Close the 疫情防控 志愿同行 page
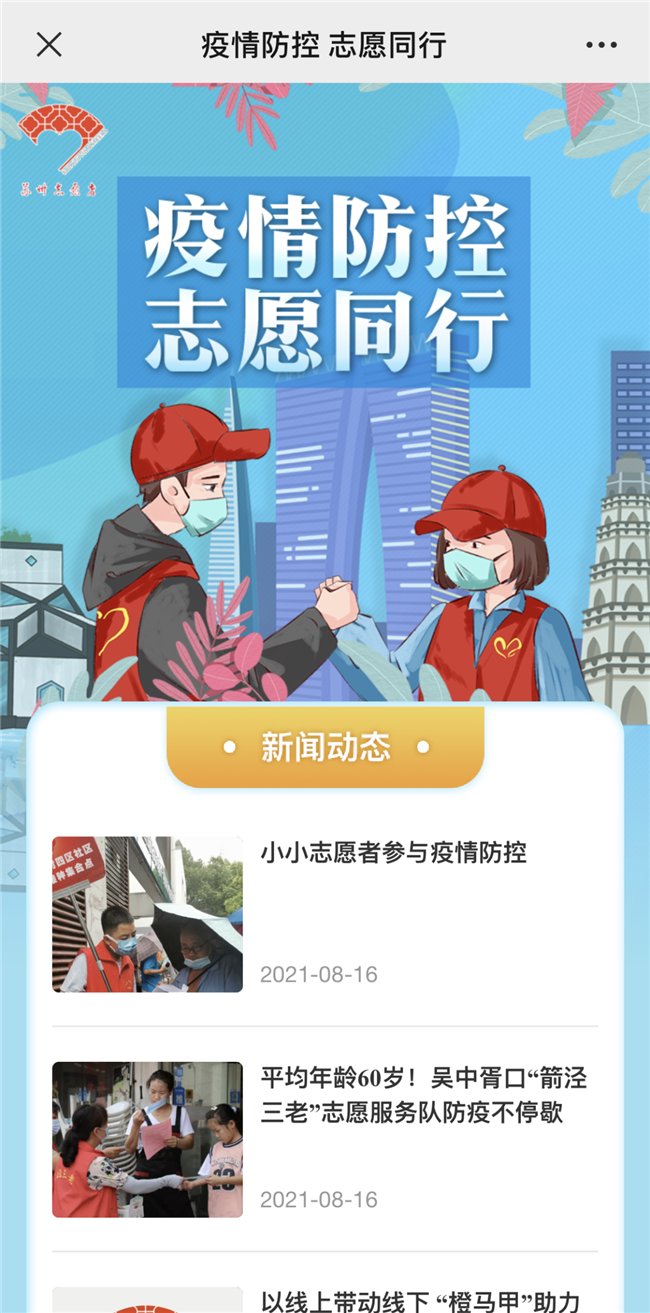 pos(49,44)
